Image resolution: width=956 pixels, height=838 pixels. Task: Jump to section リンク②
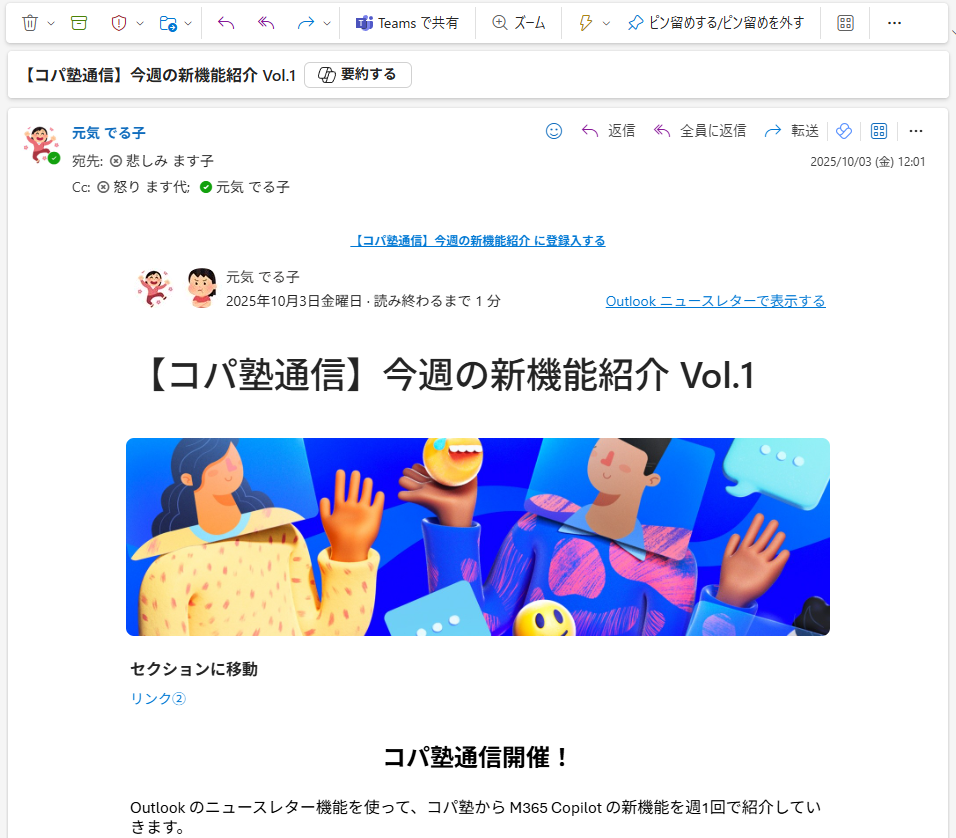(x=158, y=699)
